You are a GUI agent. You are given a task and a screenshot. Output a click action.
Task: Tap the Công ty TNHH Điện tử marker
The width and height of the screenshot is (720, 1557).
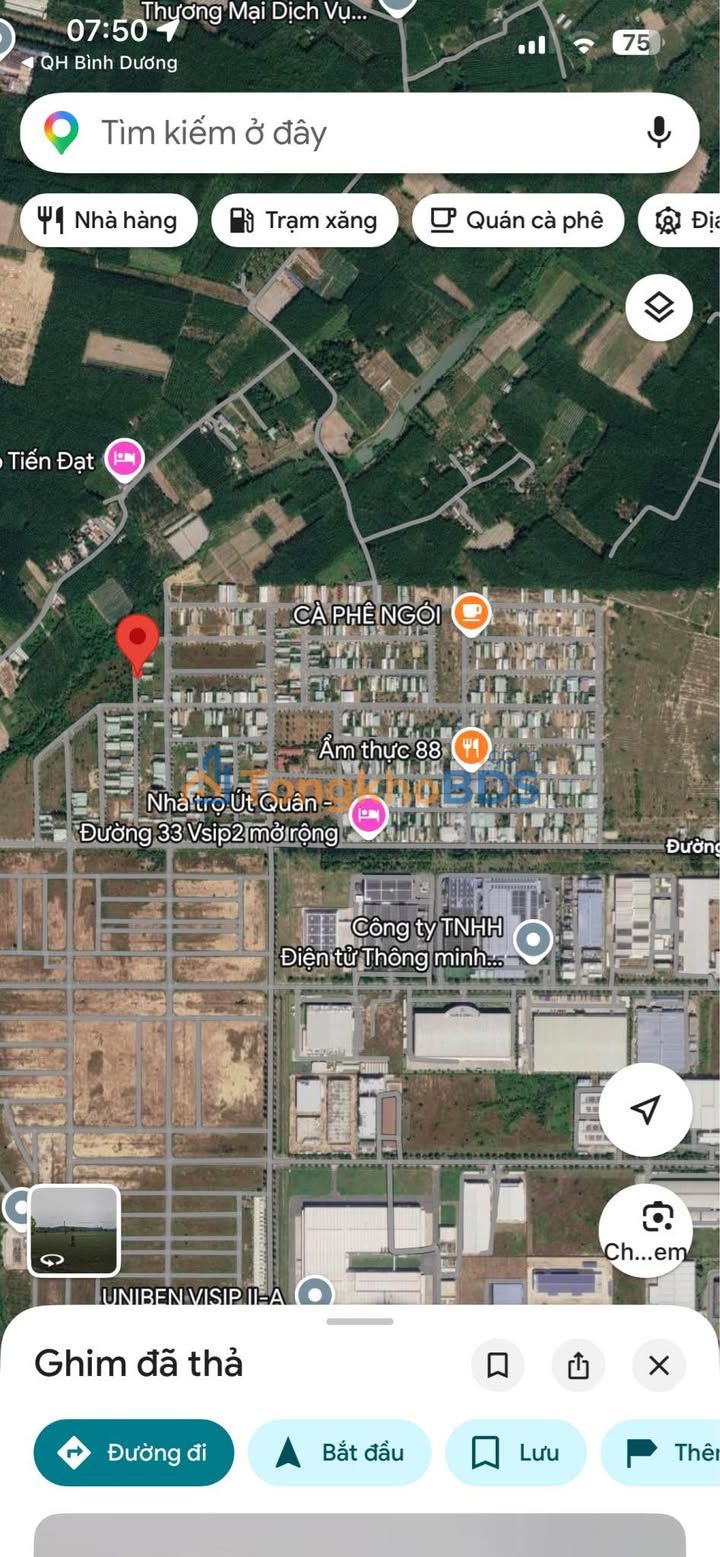532,940
